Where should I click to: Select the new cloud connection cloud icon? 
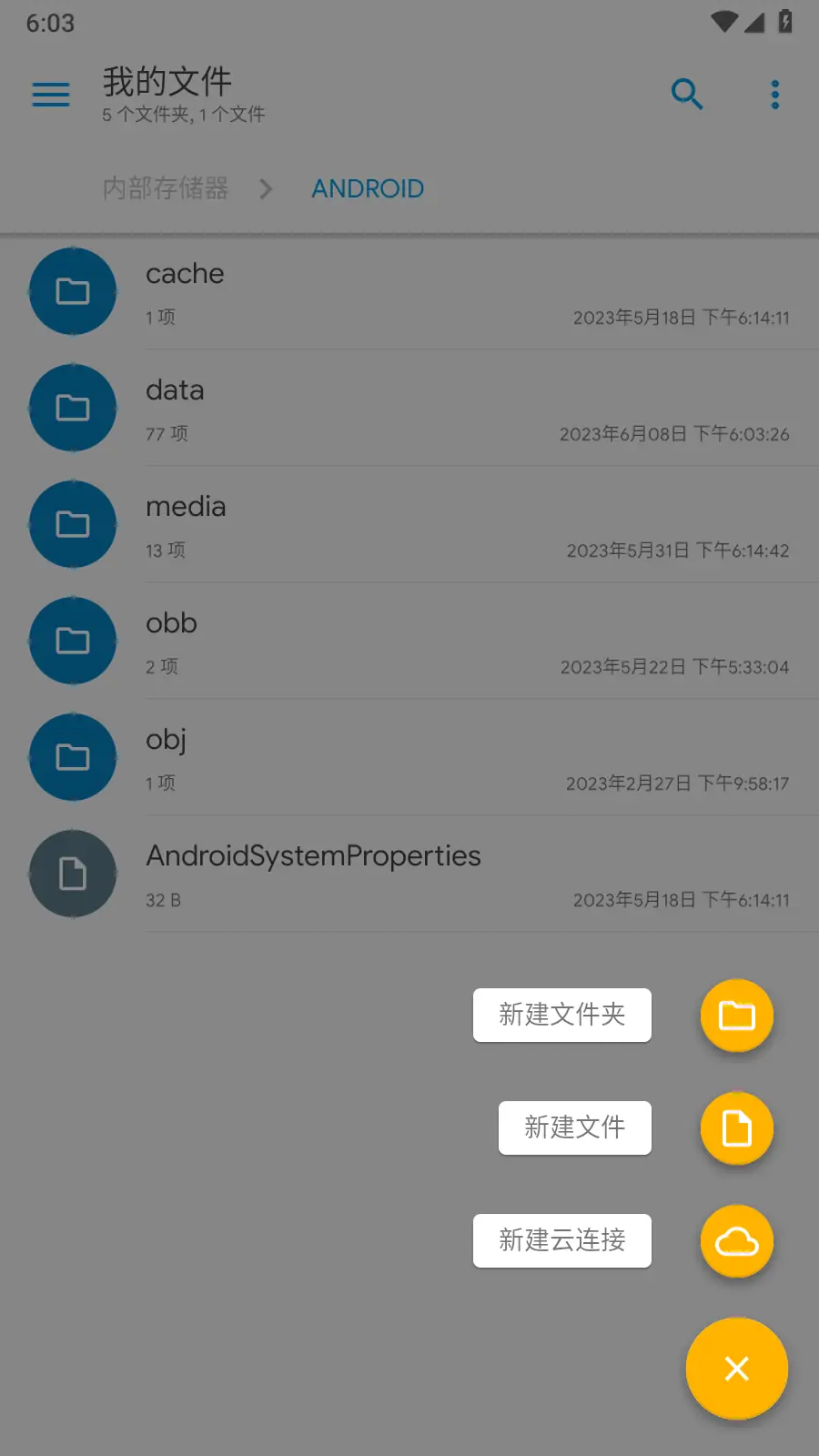[x=736, y=1240]
